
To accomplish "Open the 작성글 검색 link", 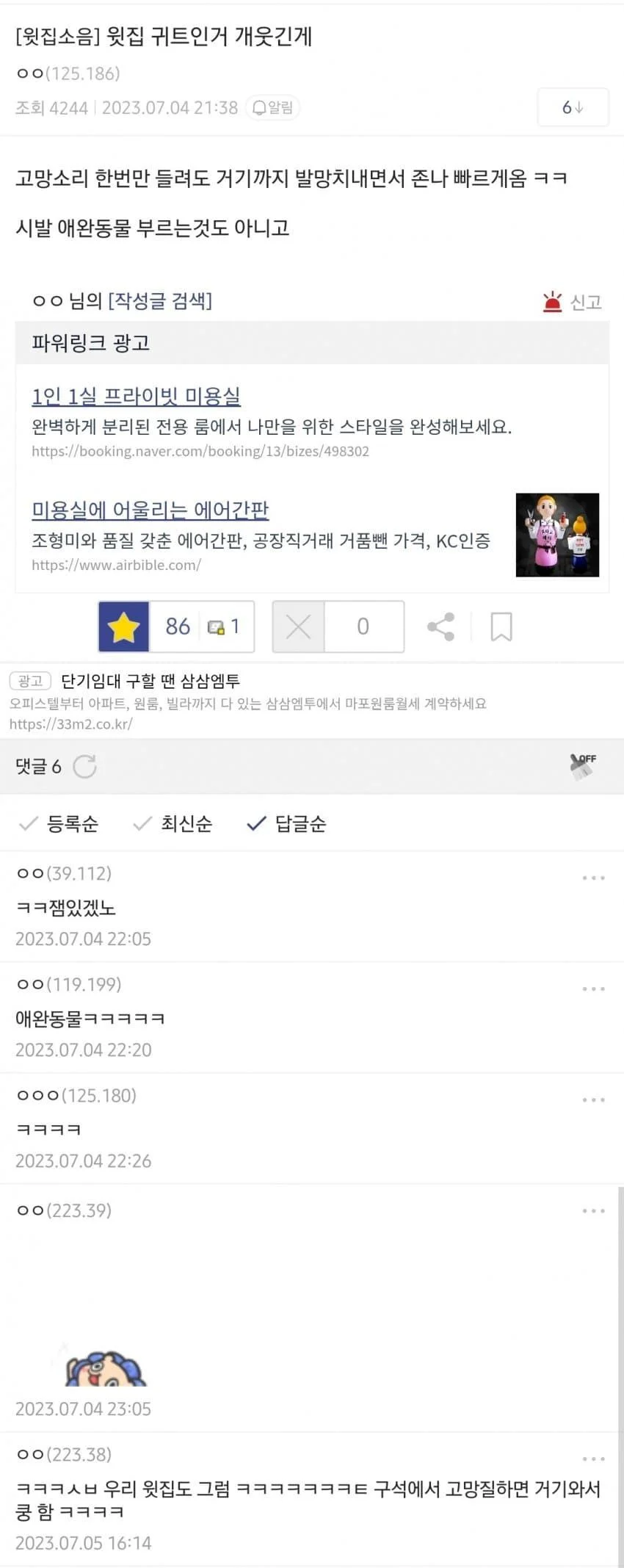I will pyautogui.click(x=160, y=300).
